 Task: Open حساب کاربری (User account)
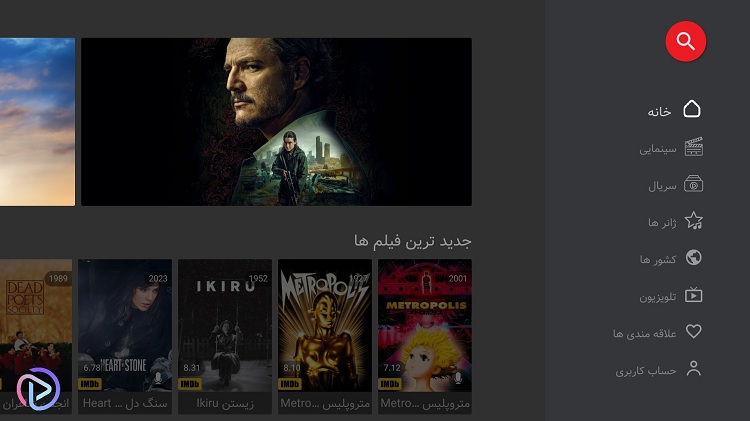(x=659, y=370)
